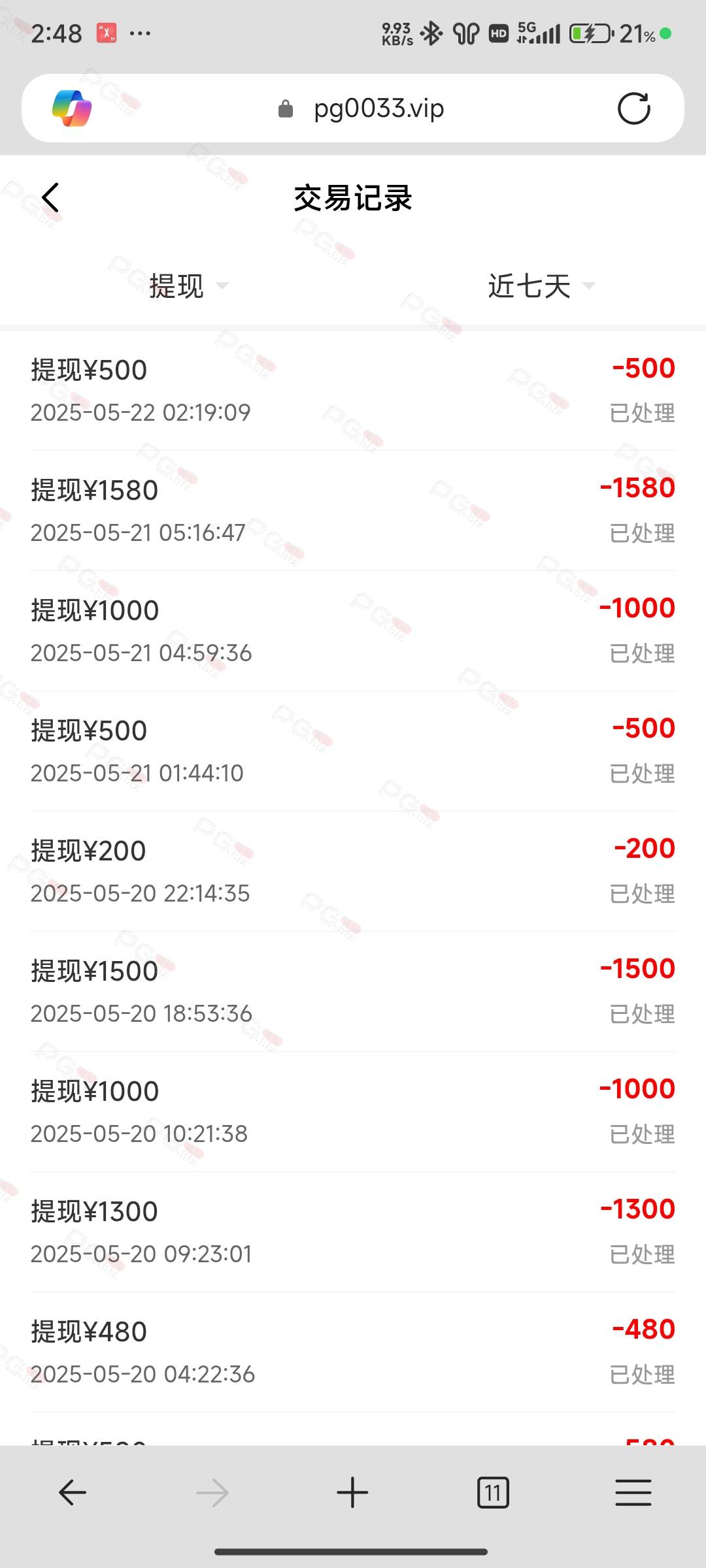
Task: Tap the browser back arrow in the bottom bar
Action: coord(73,1493)
